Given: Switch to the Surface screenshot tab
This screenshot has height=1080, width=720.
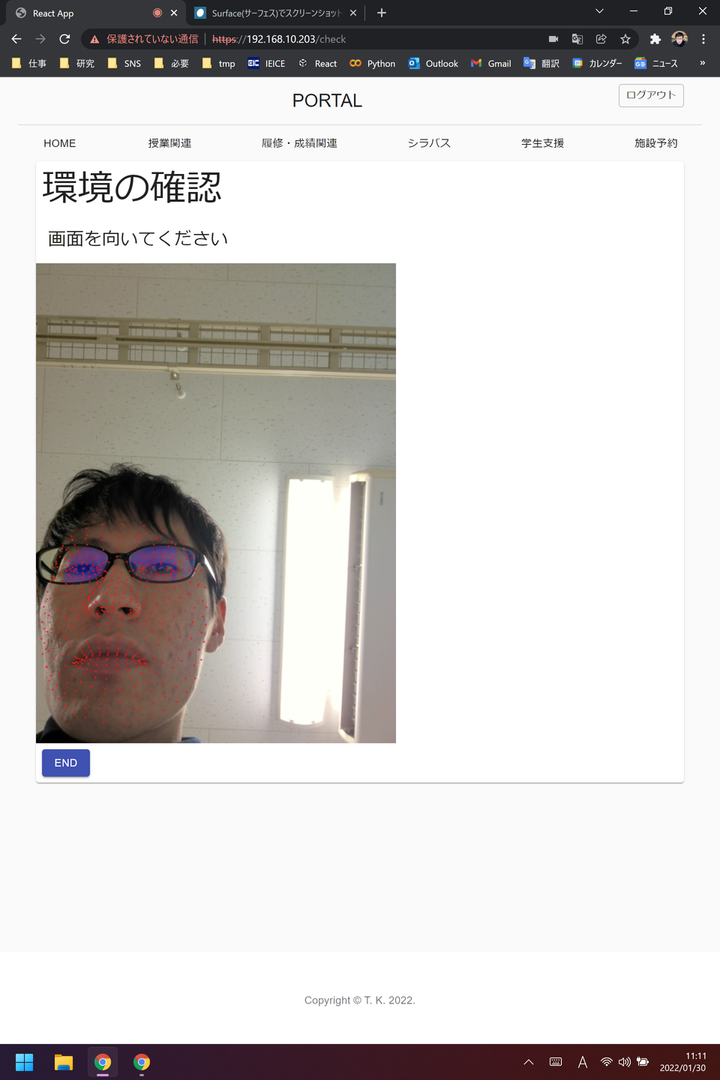Looking at the screenshot, I should [x=276, y=13].
